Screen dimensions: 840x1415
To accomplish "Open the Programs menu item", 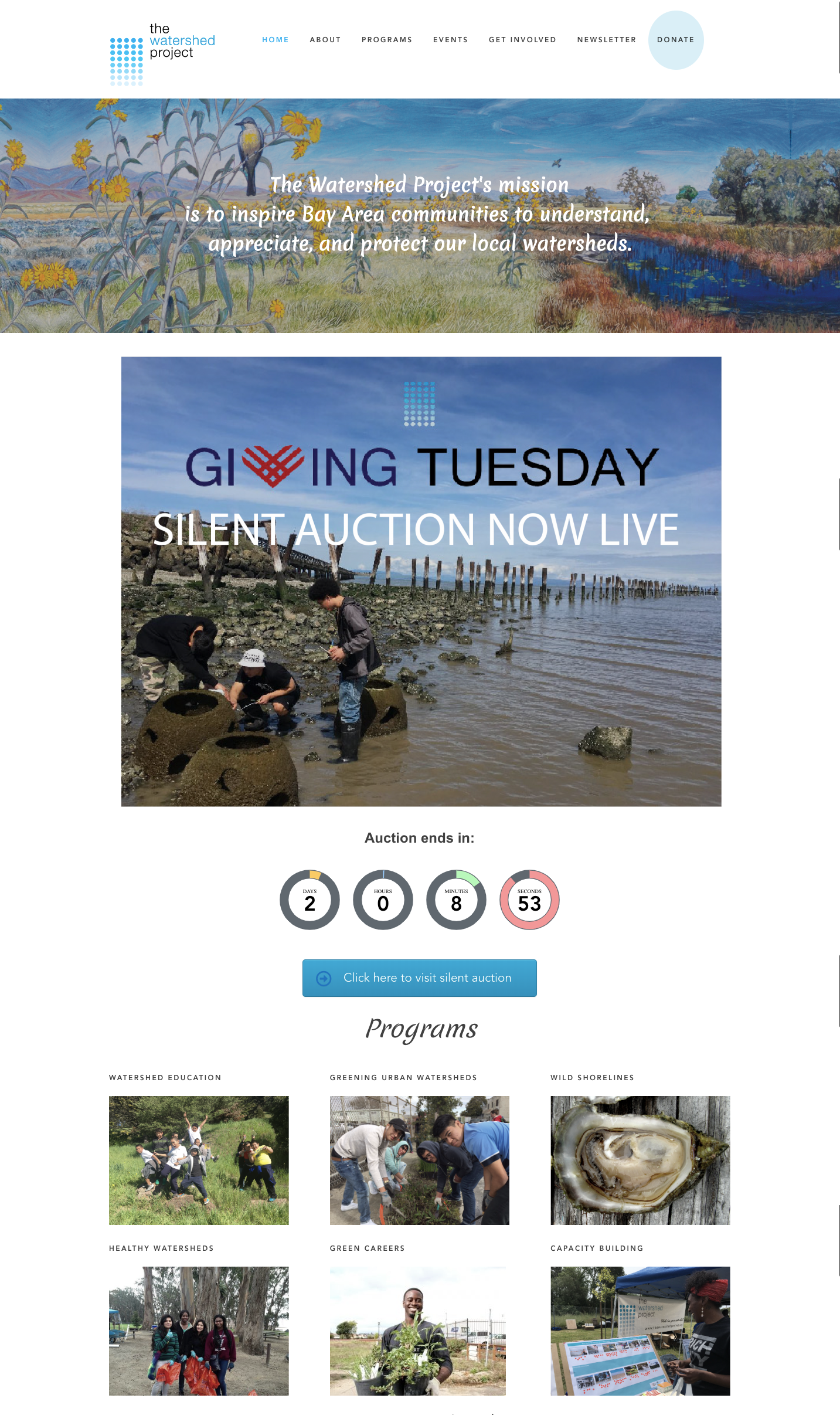I will point(387,40).
